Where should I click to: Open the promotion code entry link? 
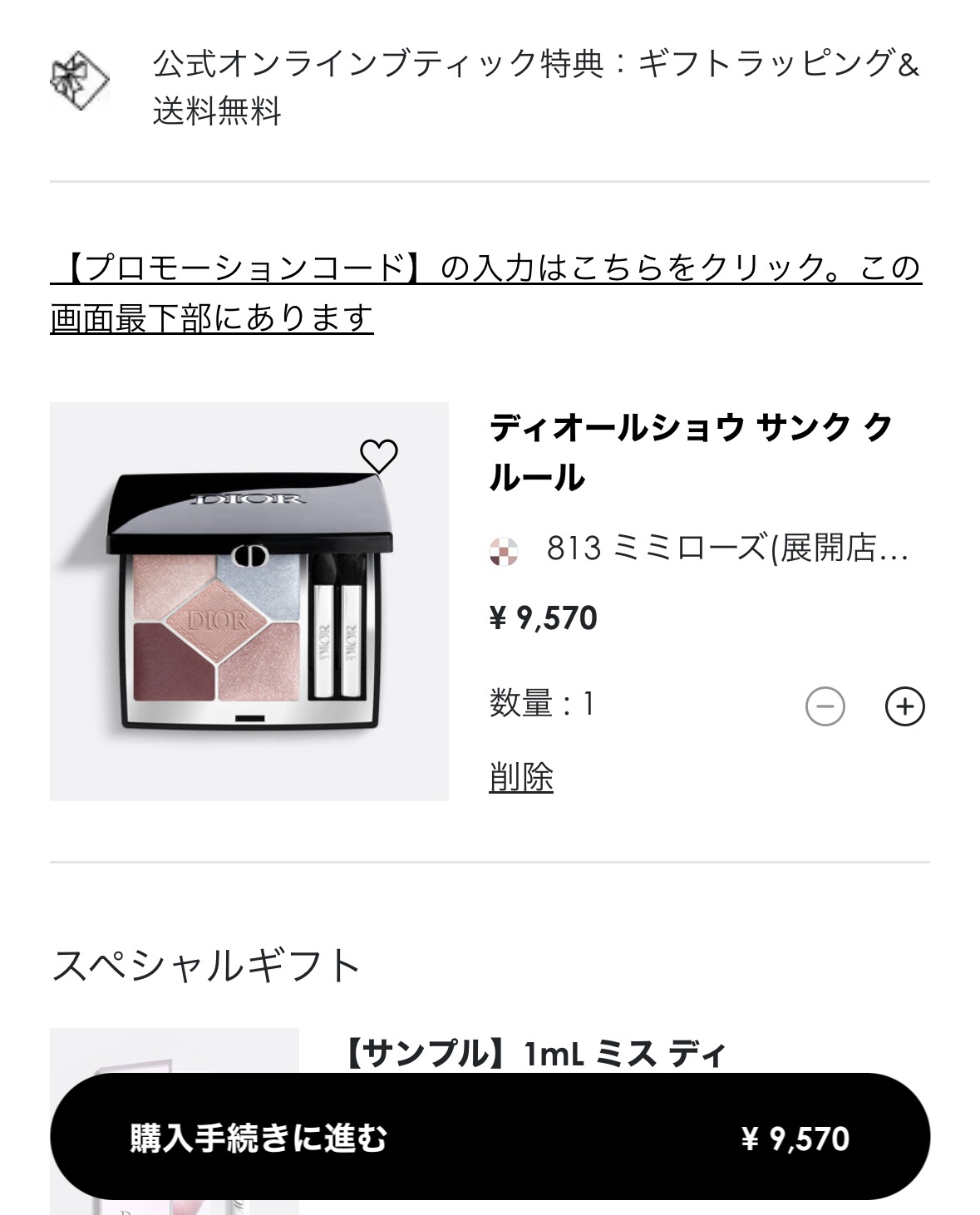coord(485,292)
